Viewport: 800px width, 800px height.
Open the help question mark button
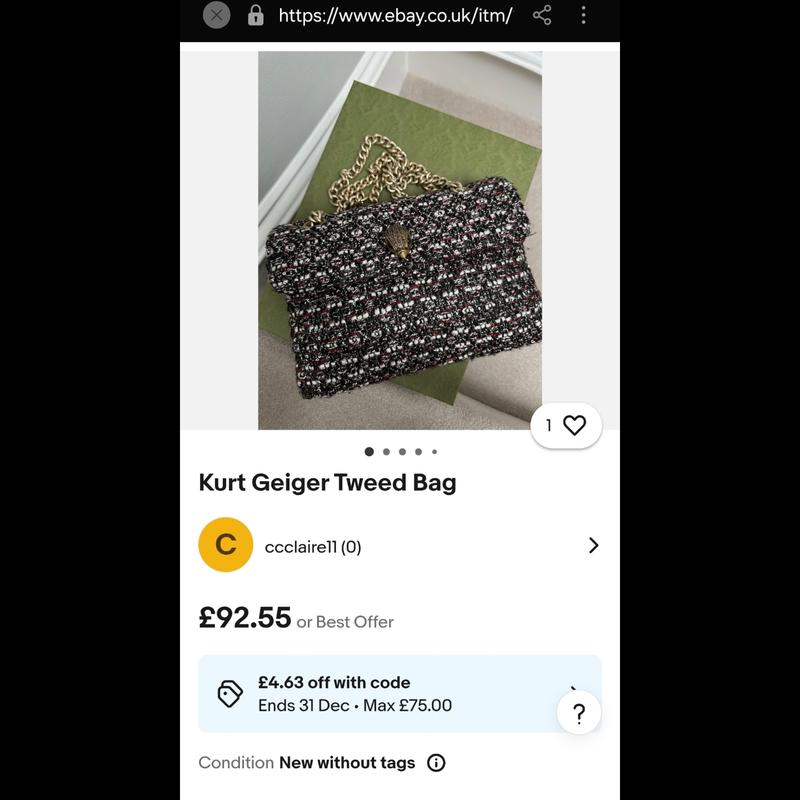(579, 714)
